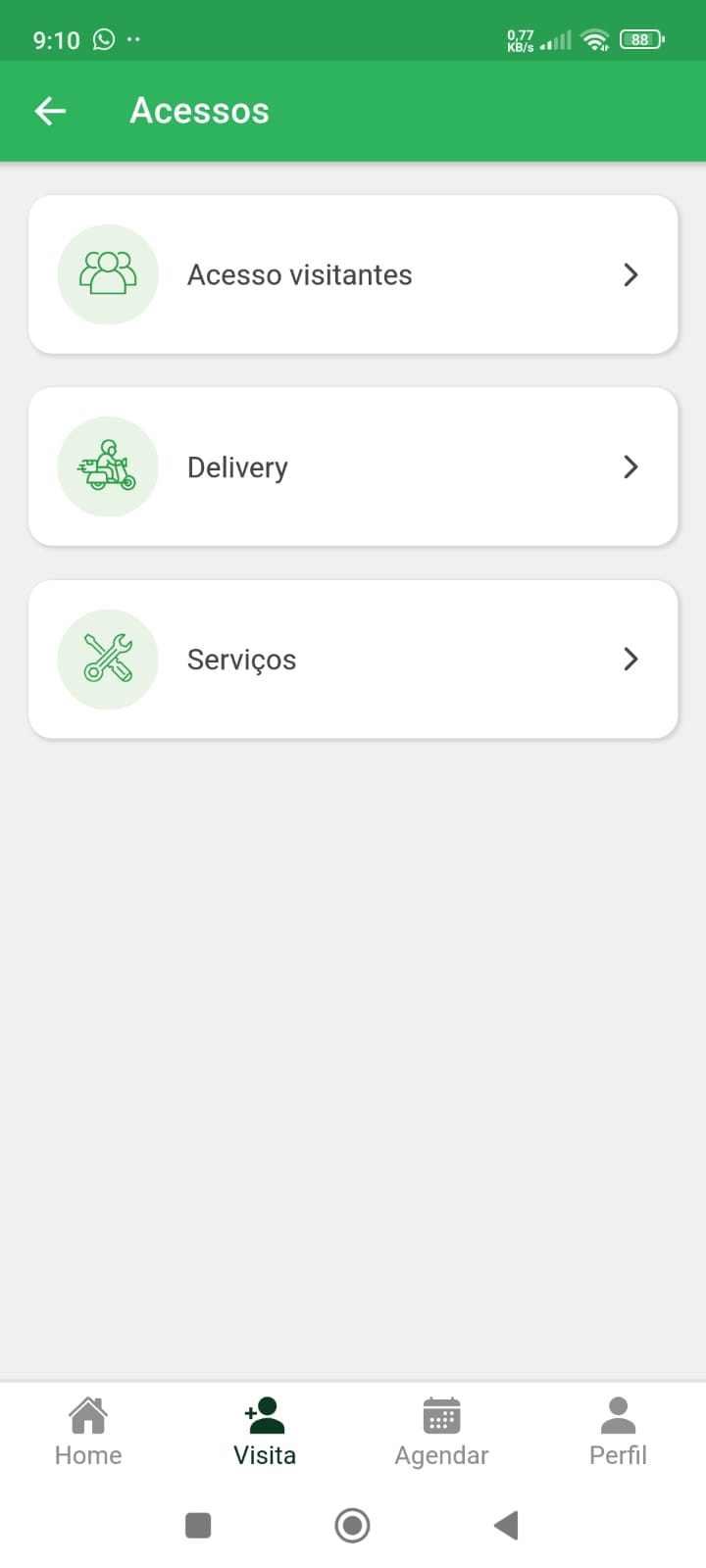Open Acesso visitantes
Image resolution: width=706 pixels, height=1568 pixels.
[x=353, y=274]
